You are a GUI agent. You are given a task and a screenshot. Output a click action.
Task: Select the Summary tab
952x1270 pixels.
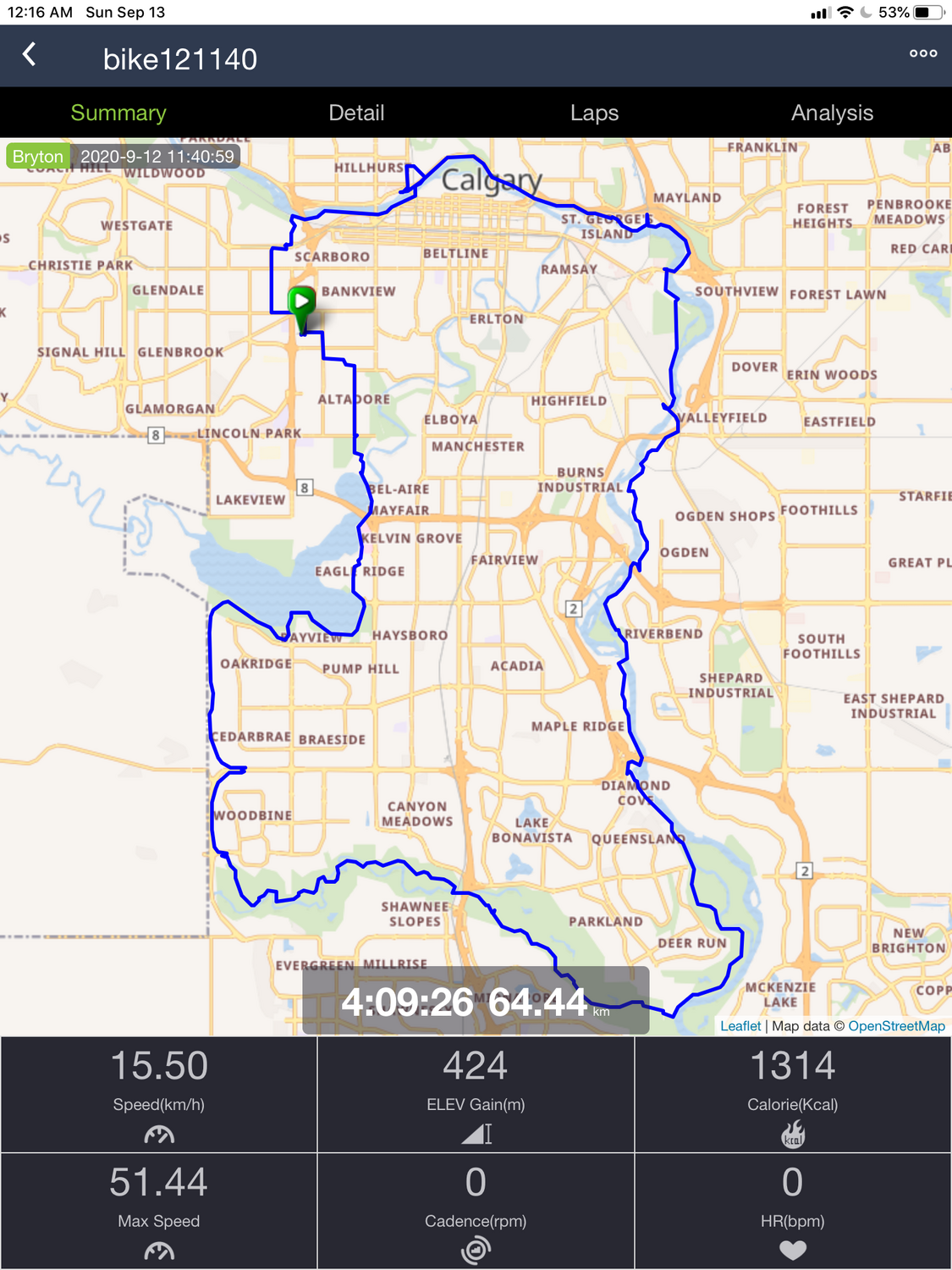(118, 113)
